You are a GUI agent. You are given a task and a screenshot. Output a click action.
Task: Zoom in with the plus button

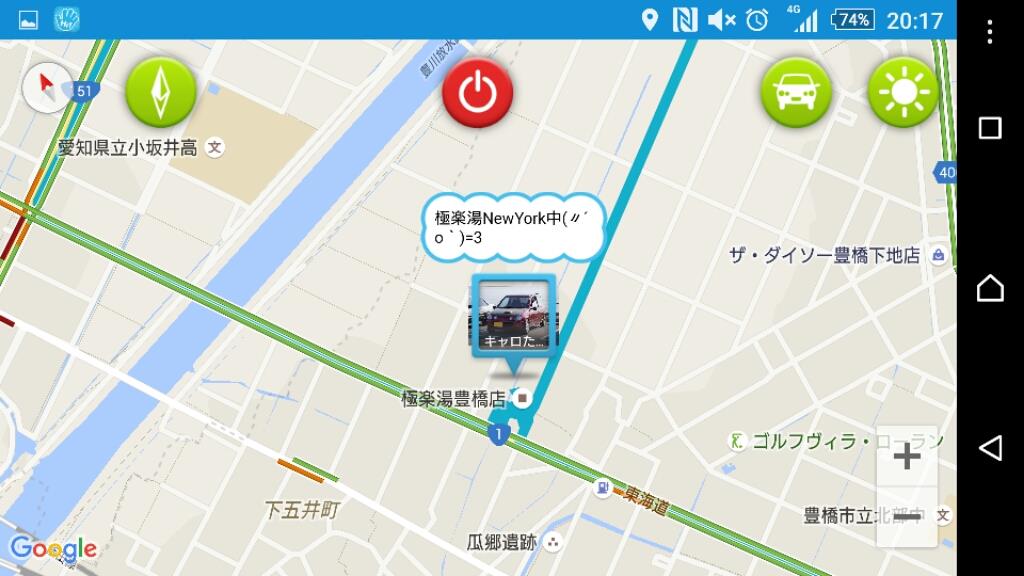[907, 458]
